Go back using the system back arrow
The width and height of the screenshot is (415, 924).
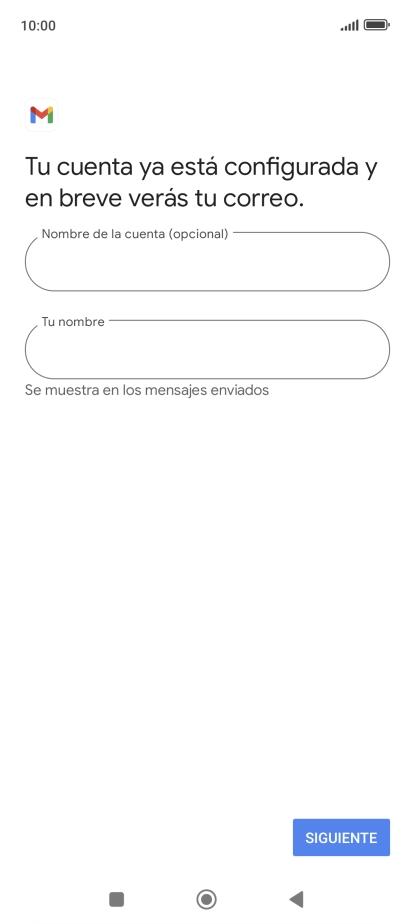pyautogui.click(x=297, y=899)
